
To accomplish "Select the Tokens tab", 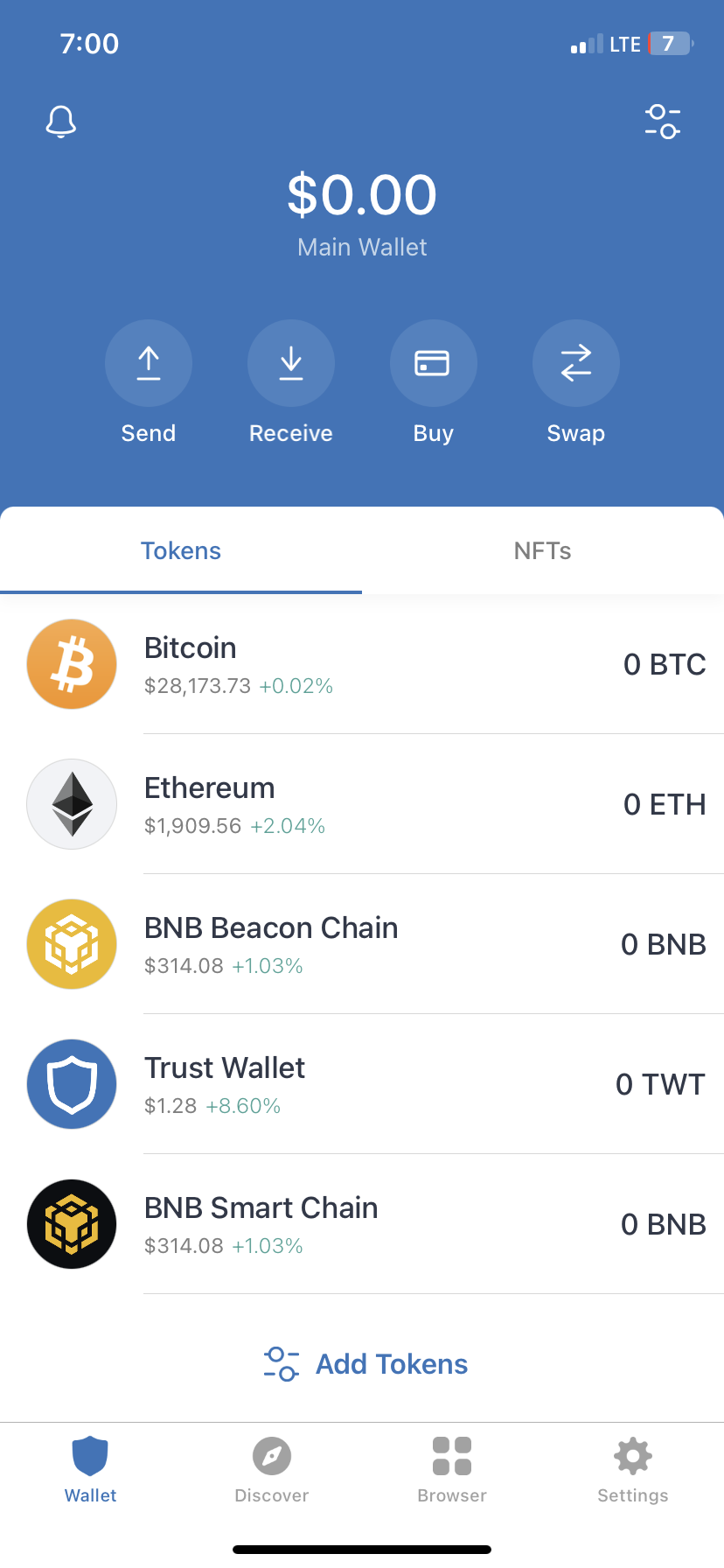I will 181,550.
